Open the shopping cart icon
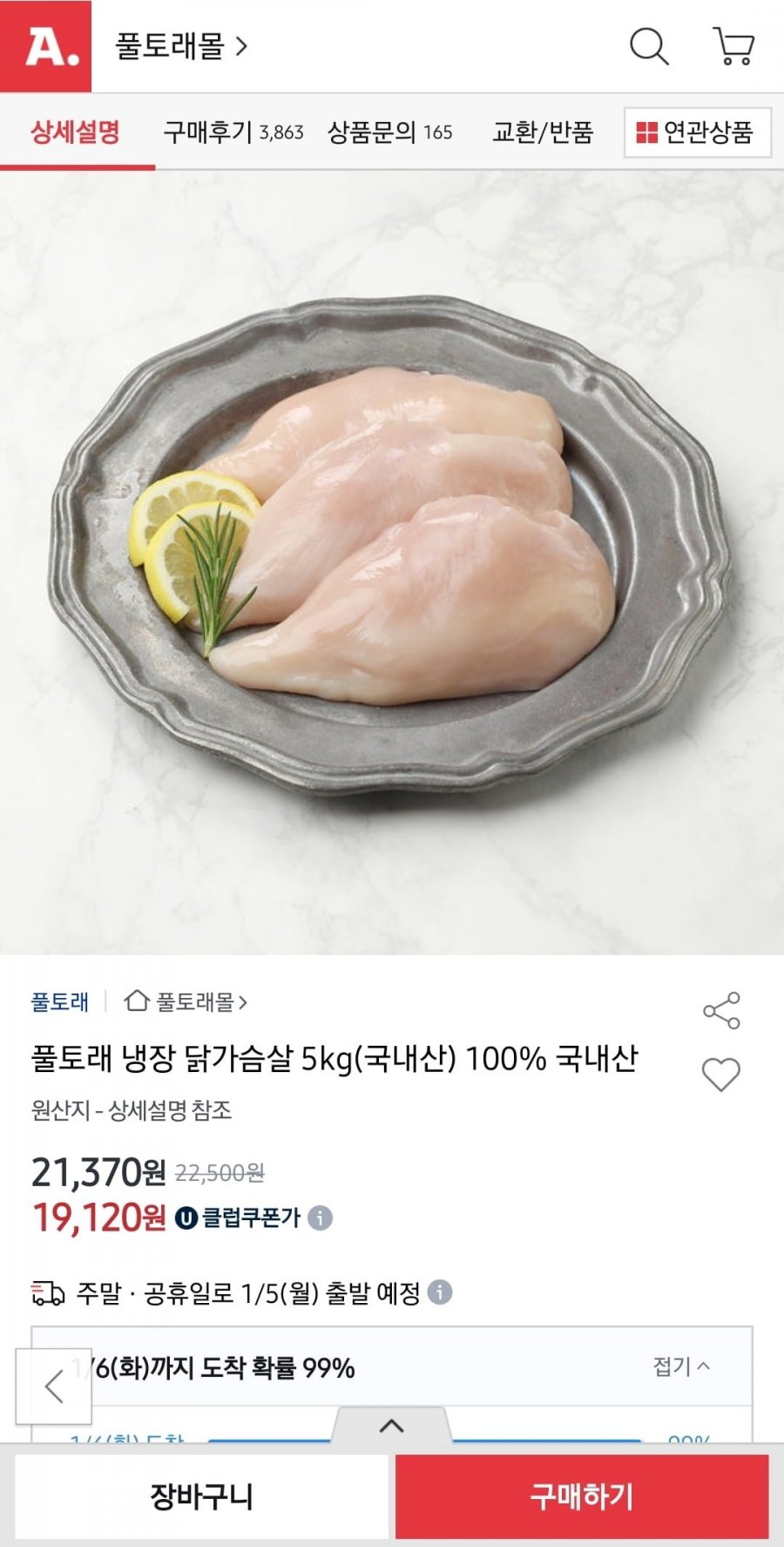Screen dimensions: 784x1547 tap(733, 45)
